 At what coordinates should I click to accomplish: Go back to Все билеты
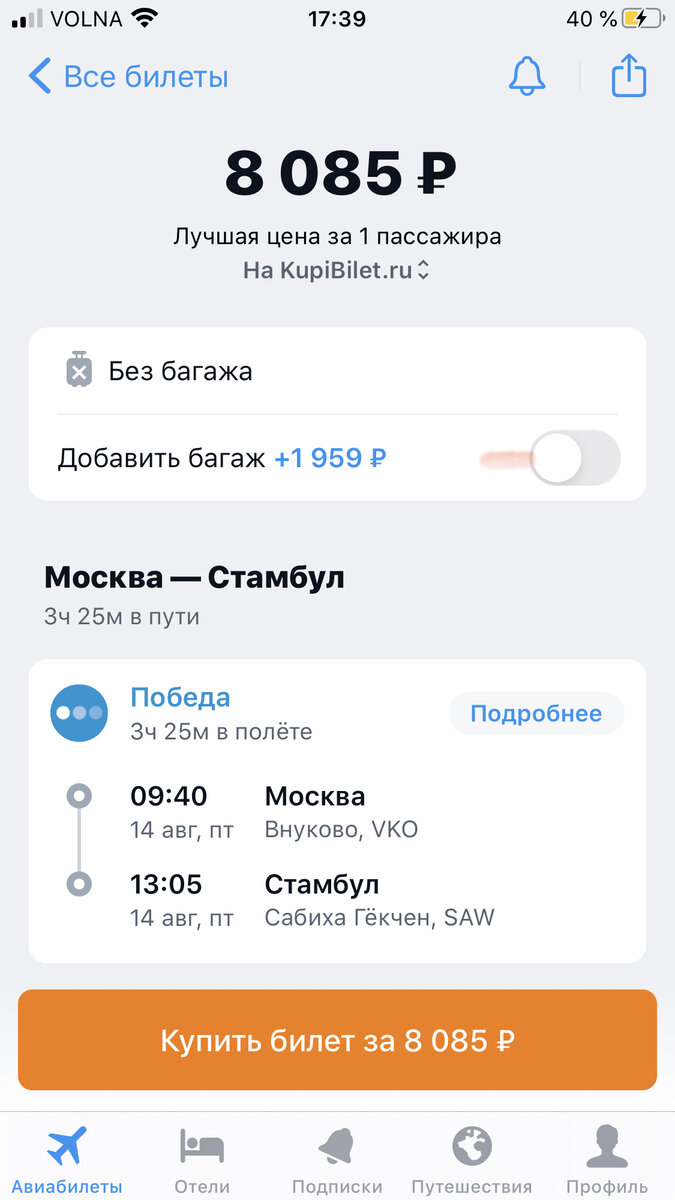[x=128, y=77]
